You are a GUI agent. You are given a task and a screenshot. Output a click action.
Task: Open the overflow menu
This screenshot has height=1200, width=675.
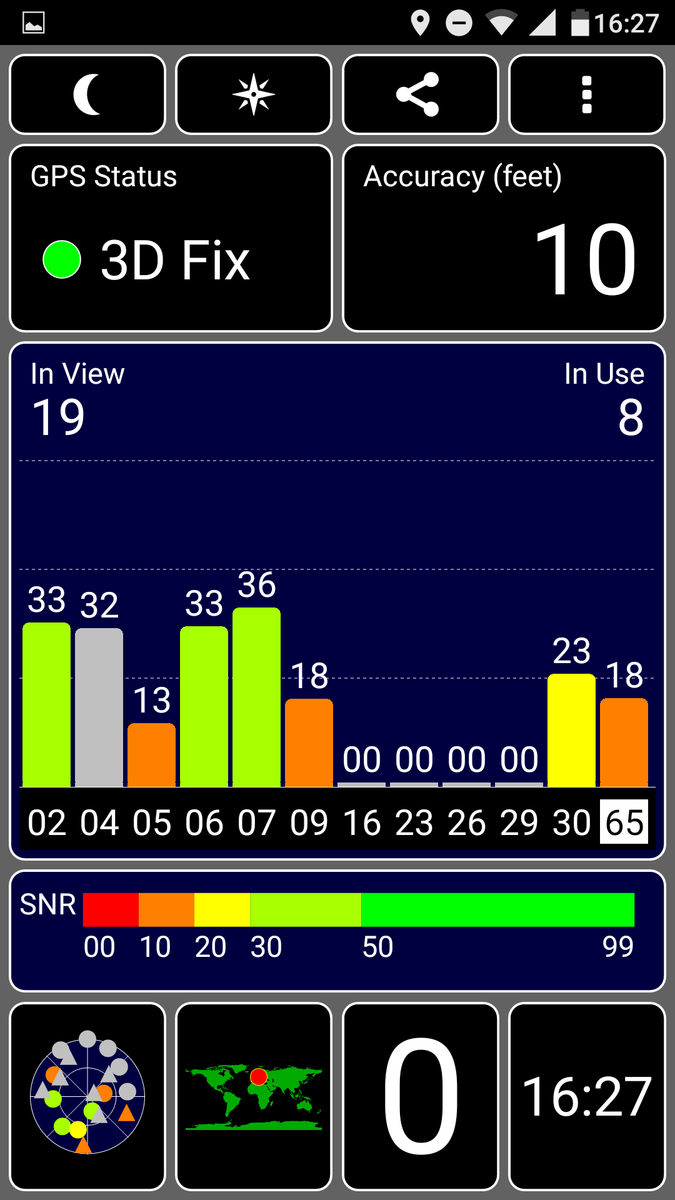(x=587, y=95)
